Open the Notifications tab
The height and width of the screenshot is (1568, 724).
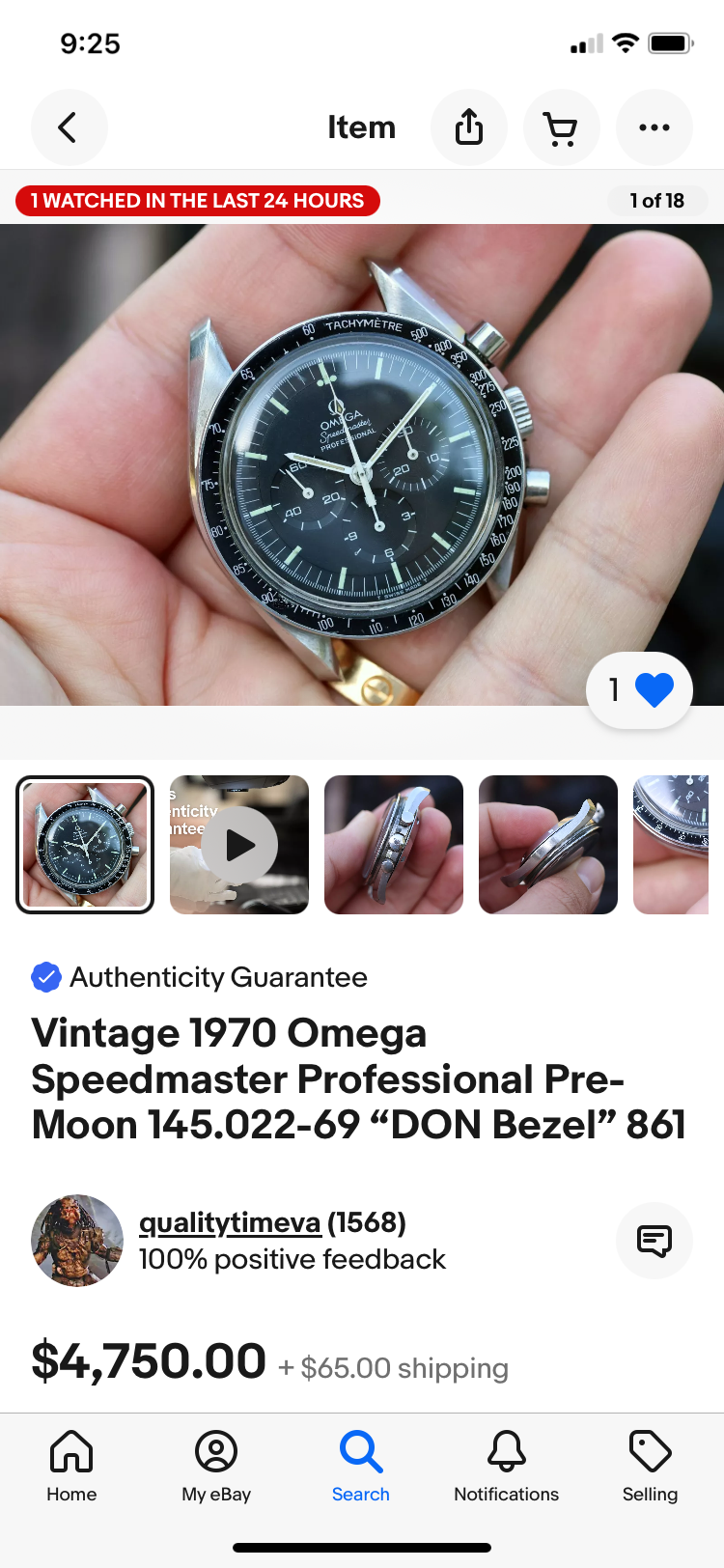click(x=506, y=1466)
